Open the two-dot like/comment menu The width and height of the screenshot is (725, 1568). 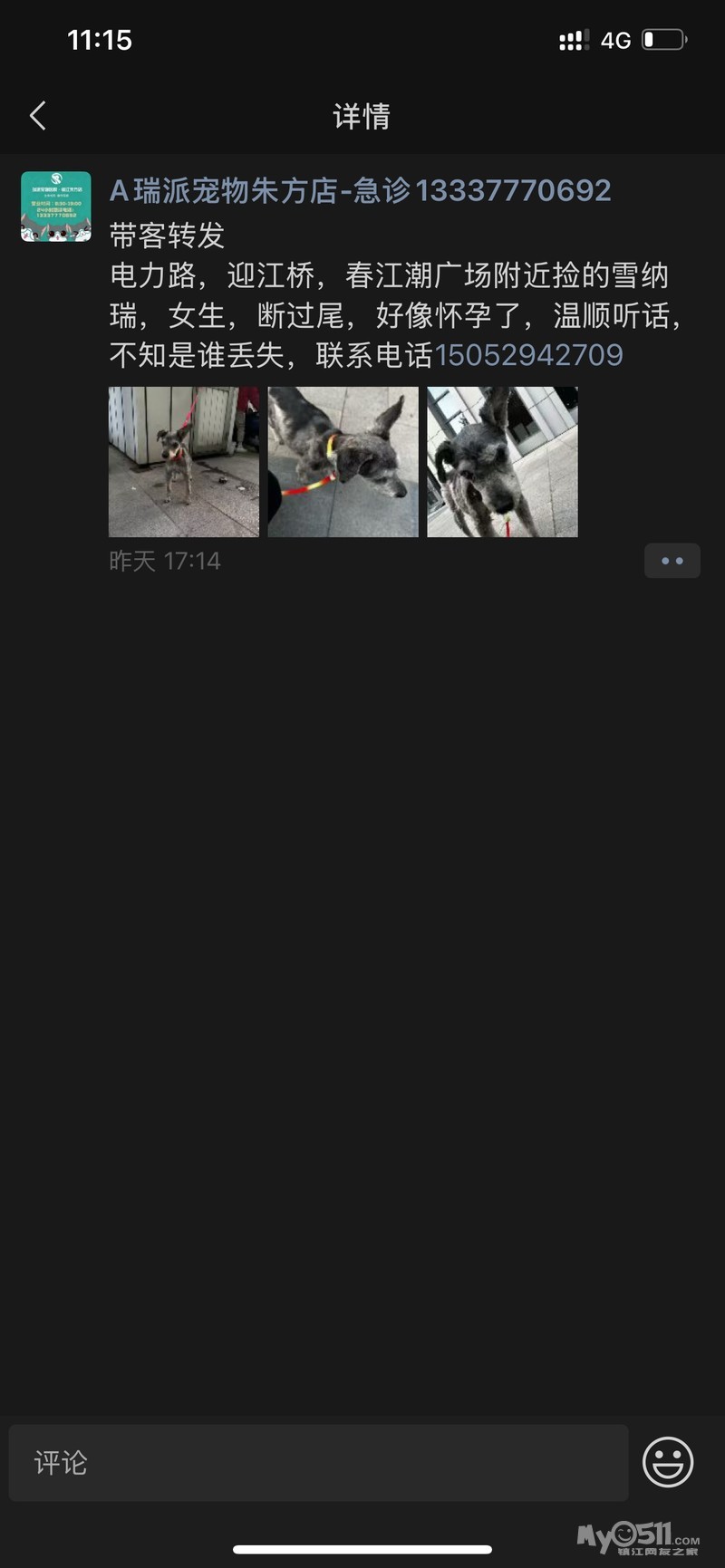pos(672,561)
